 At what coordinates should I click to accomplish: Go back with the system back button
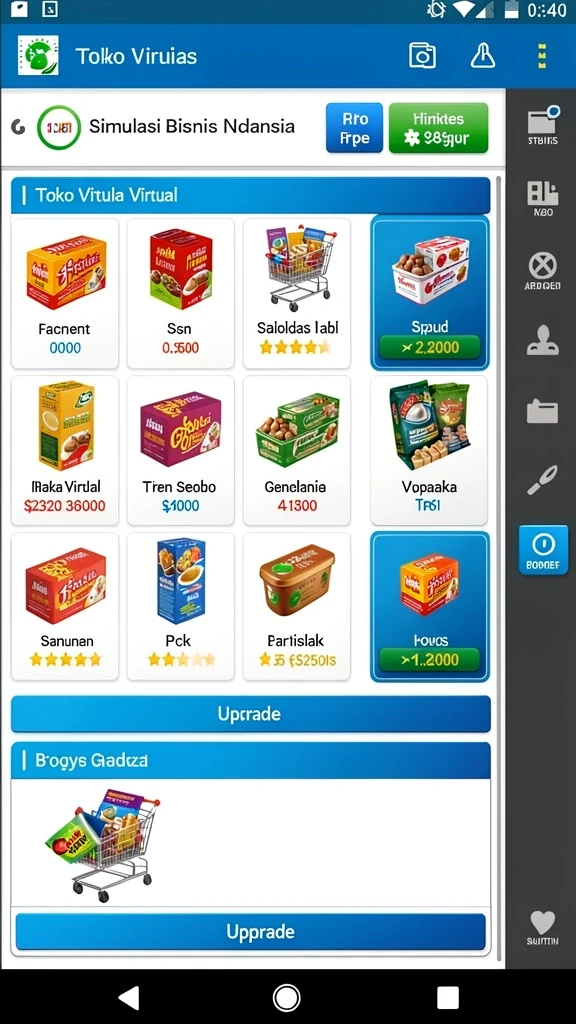[129, 997]
